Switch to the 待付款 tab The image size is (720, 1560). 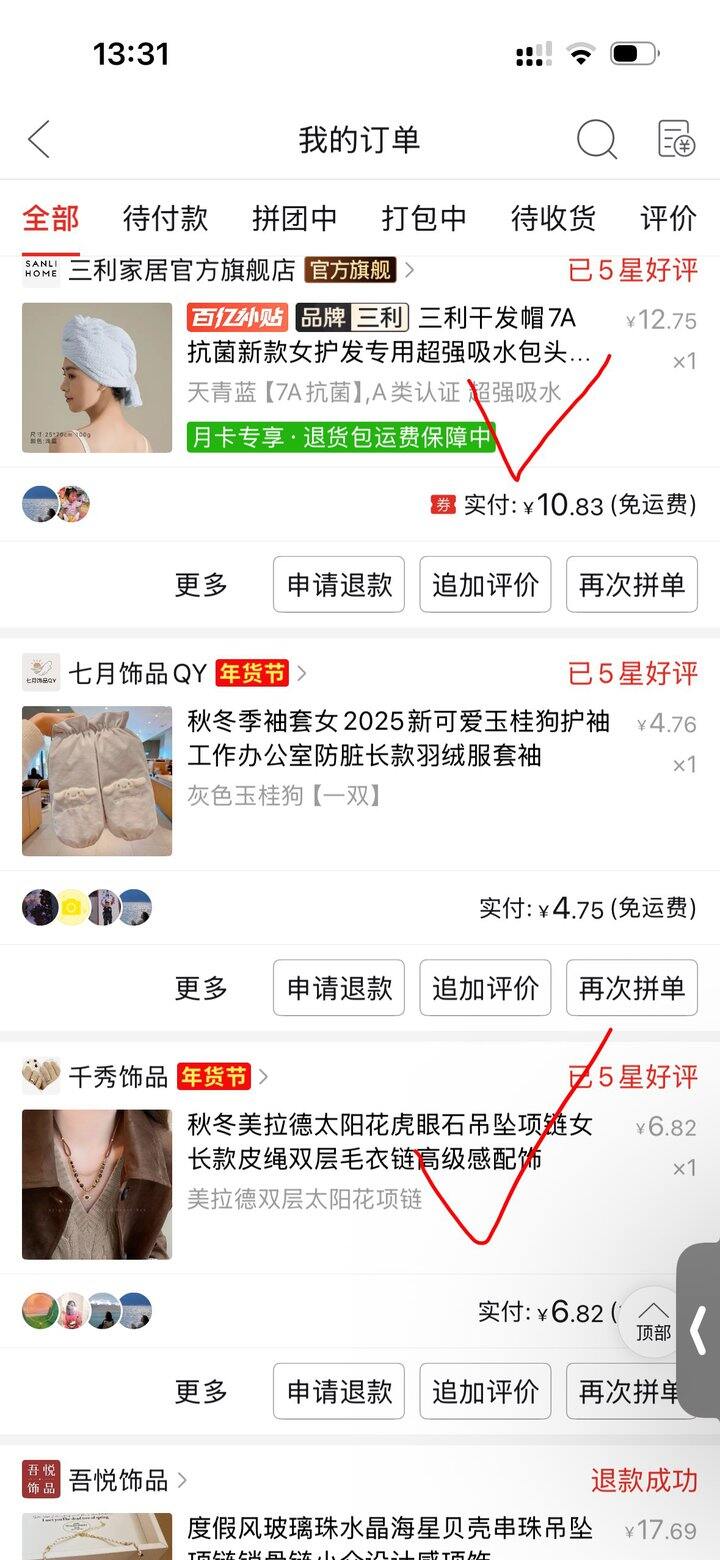(165, 217)
